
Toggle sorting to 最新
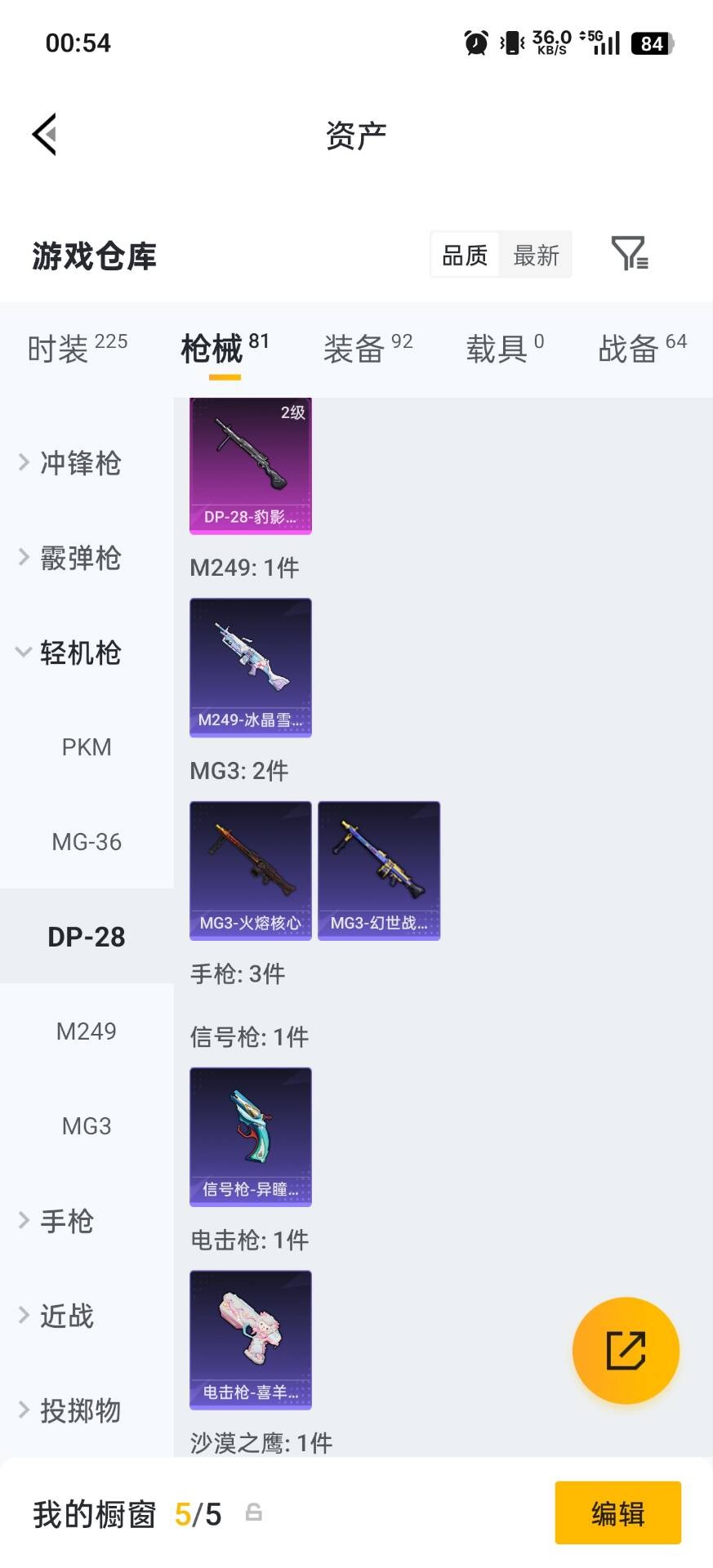pyautogui.click(x=536, y=254)
